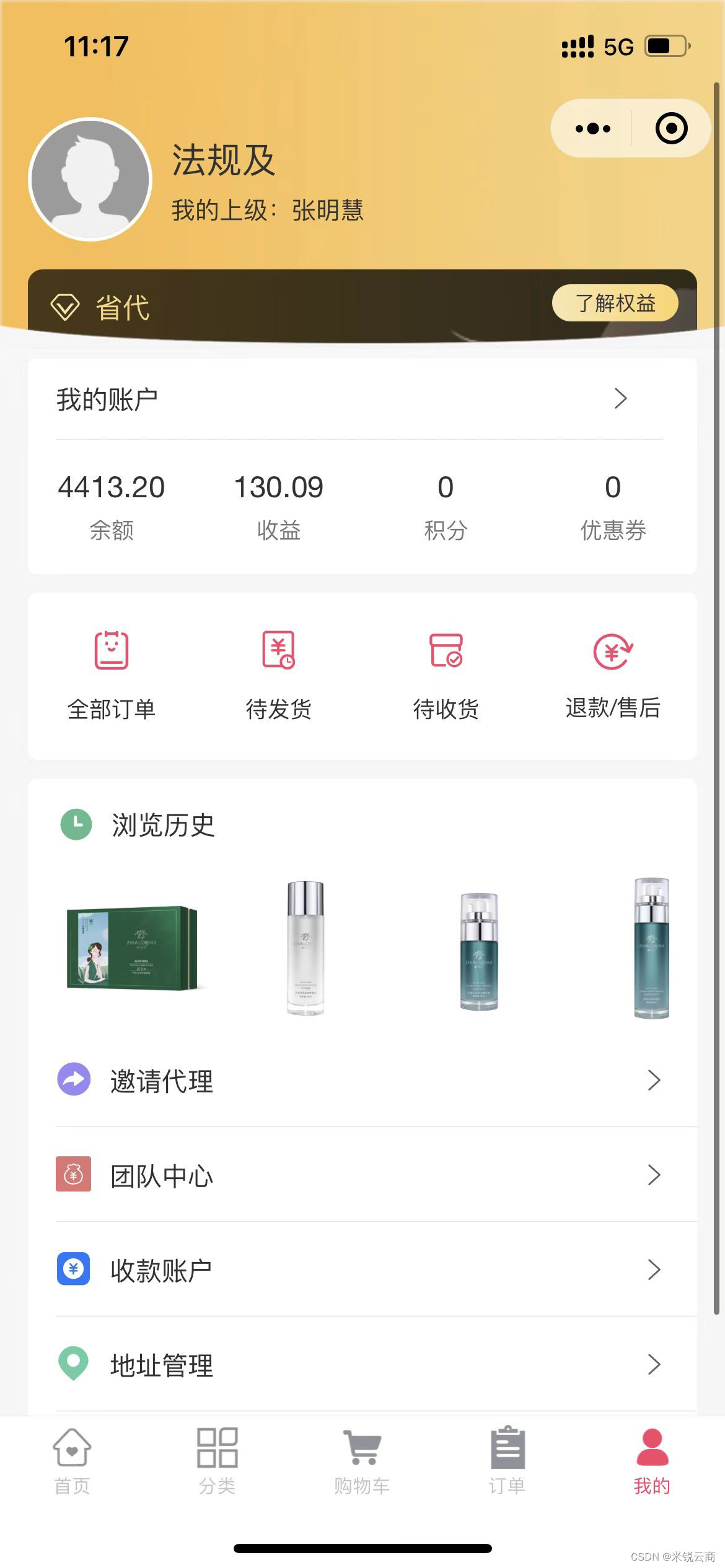Image resolution: width=725 pixels, height=1568 pixels.
Task: Open 退款/售后 section
Action: pos(613,675)
